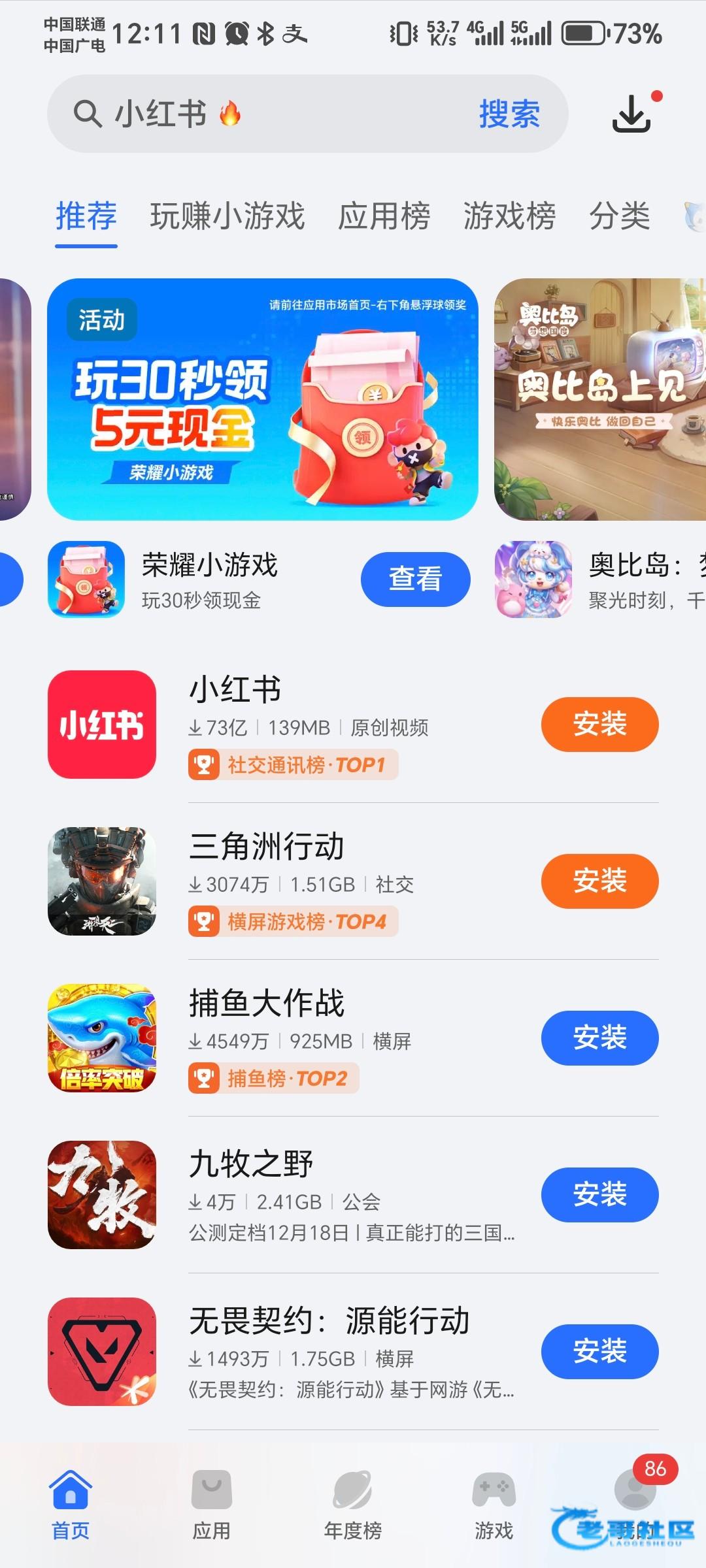
Task: Install 九牧之野
Action: [x=599, y=1194]
